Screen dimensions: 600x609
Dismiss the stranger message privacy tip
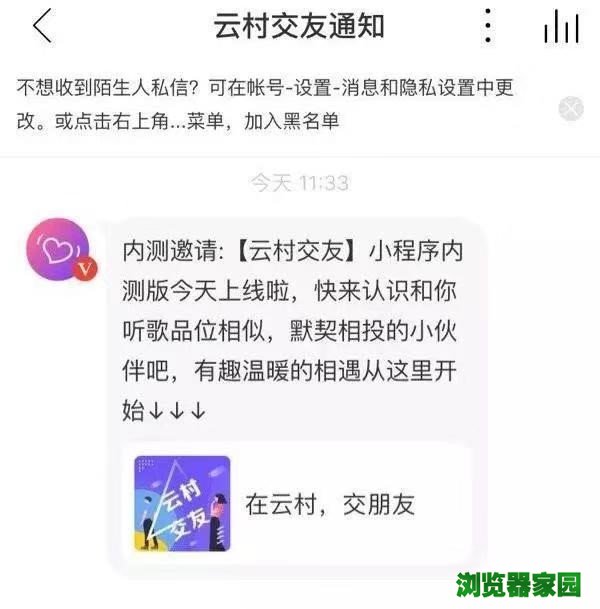pyautogui.click(x=571, y=108)
